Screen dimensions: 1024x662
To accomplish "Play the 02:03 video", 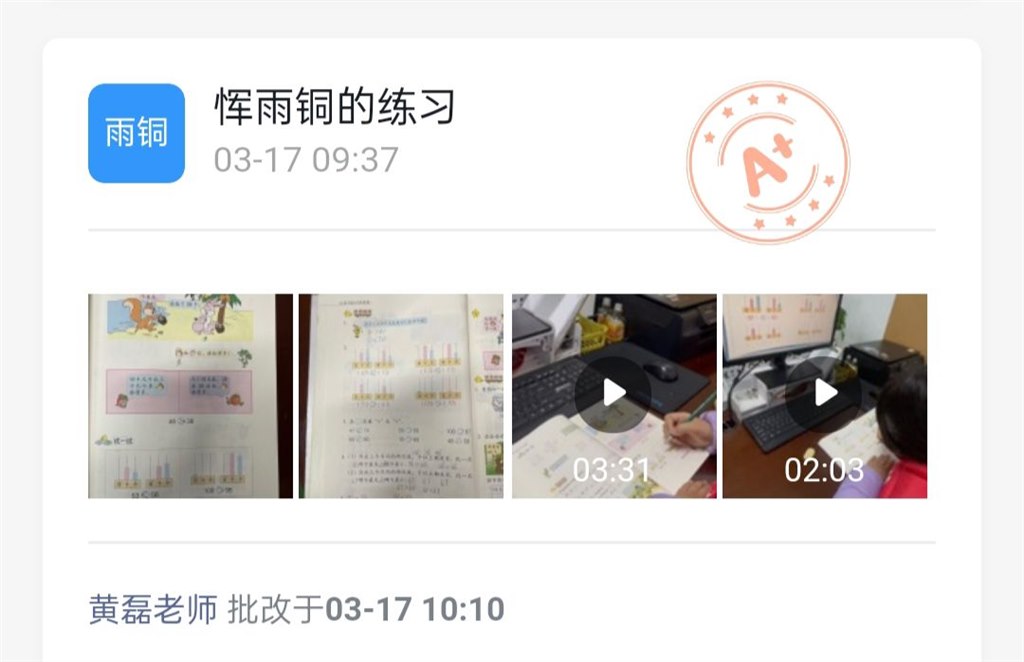I will click(x=825, y=394).
